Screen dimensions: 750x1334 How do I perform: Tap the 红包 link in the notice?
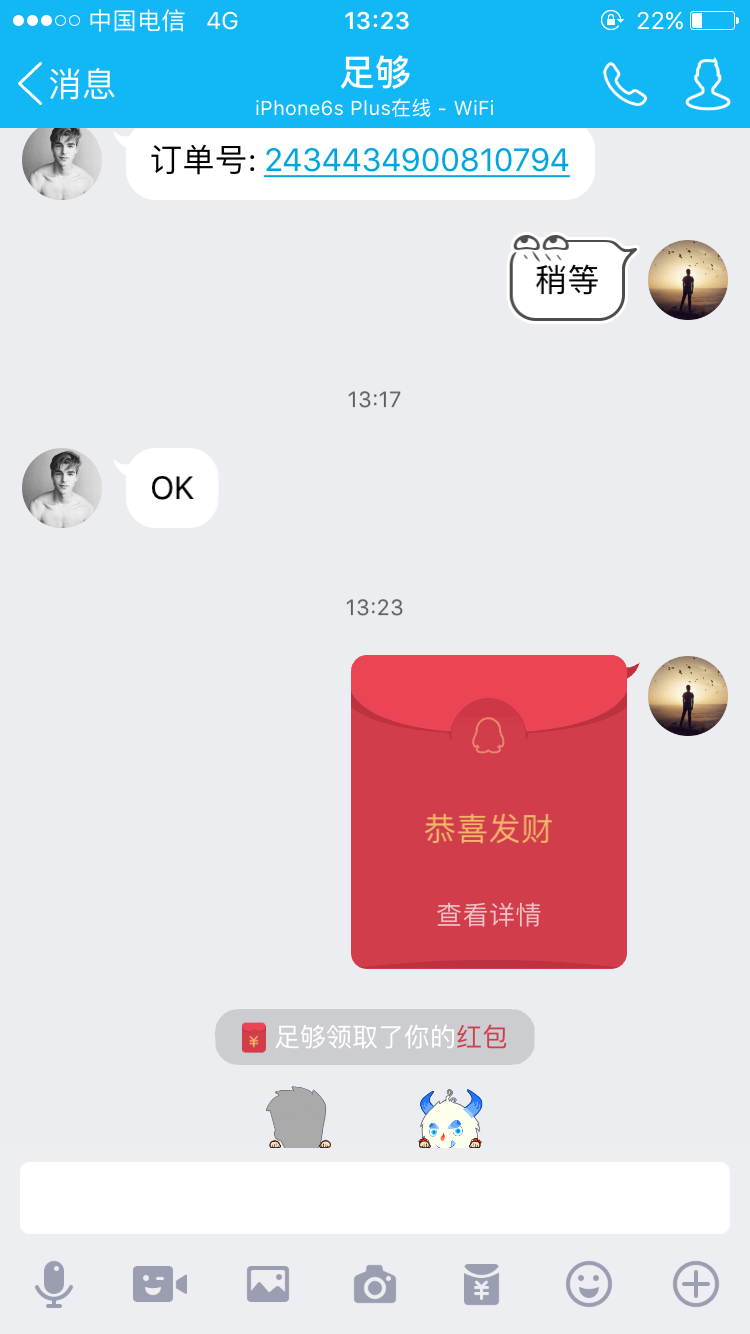pyautogui.click(x=481, y=1037)
